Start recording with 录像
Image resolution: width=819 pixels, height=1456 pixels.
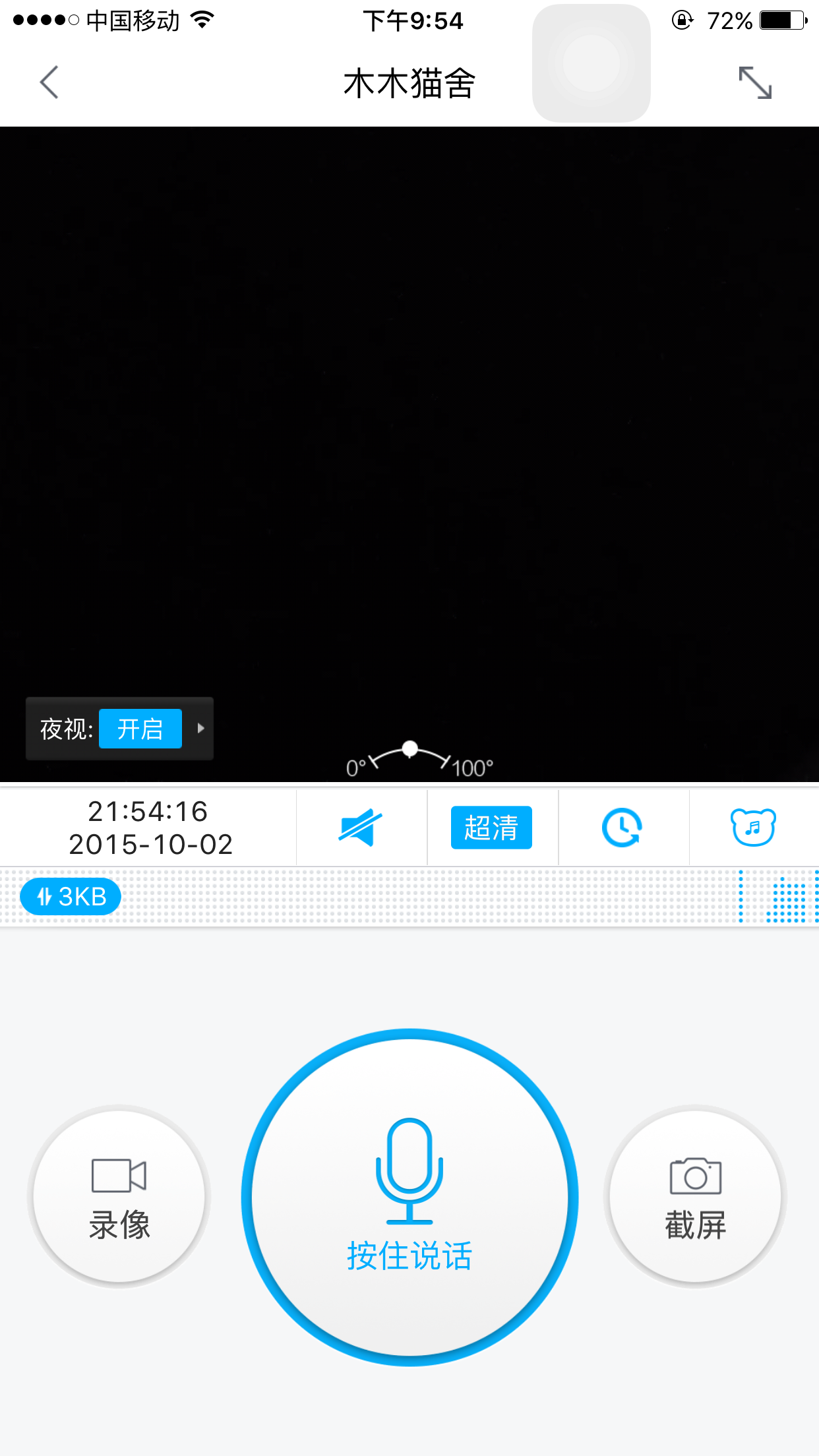pyautogui.click(x=119, y=1196)
